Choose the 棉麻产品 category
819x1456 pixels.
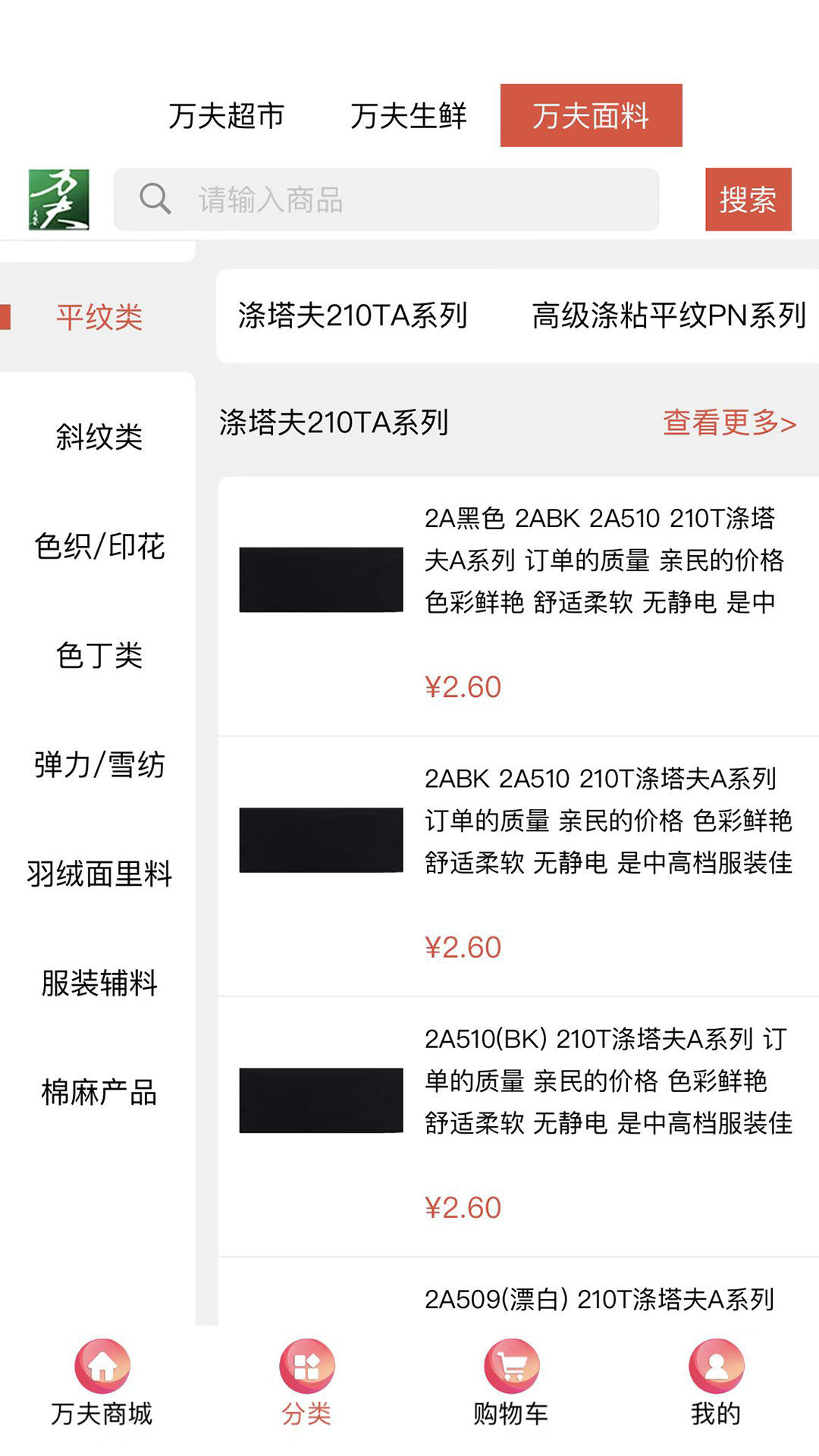(99, 1092)
